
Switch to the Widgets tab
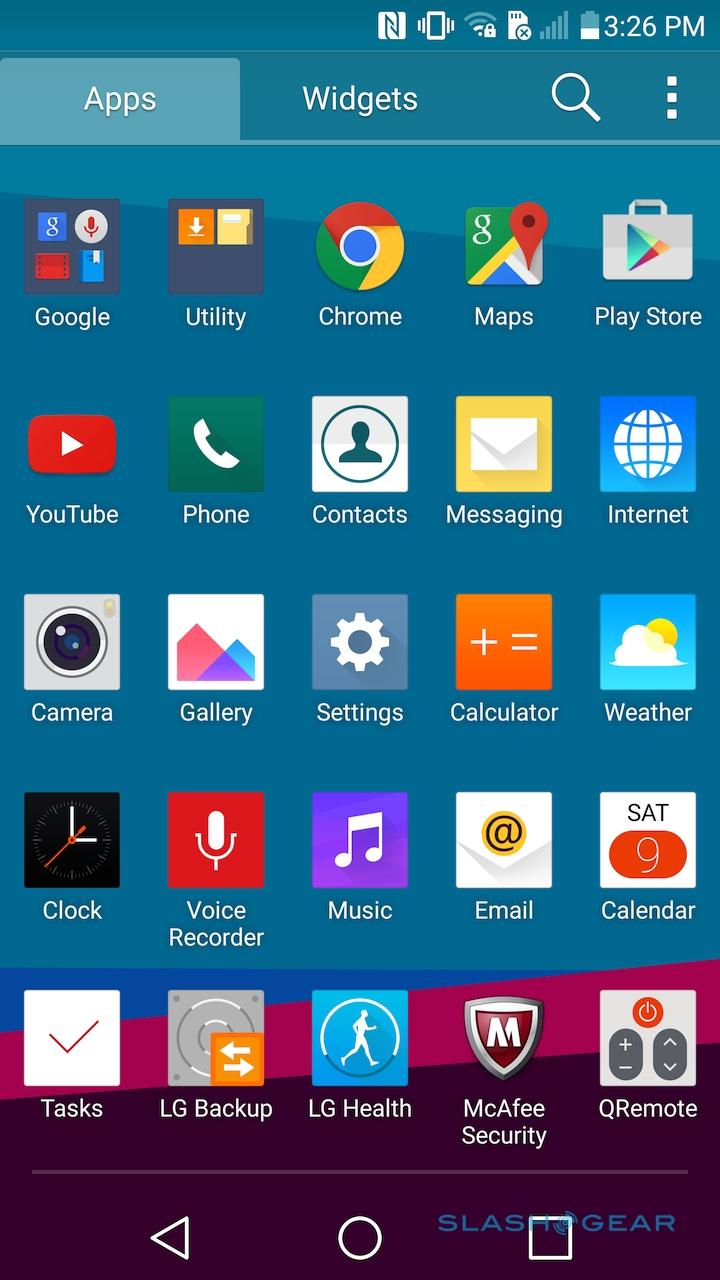pyautogui.click(x=360, y=98)
